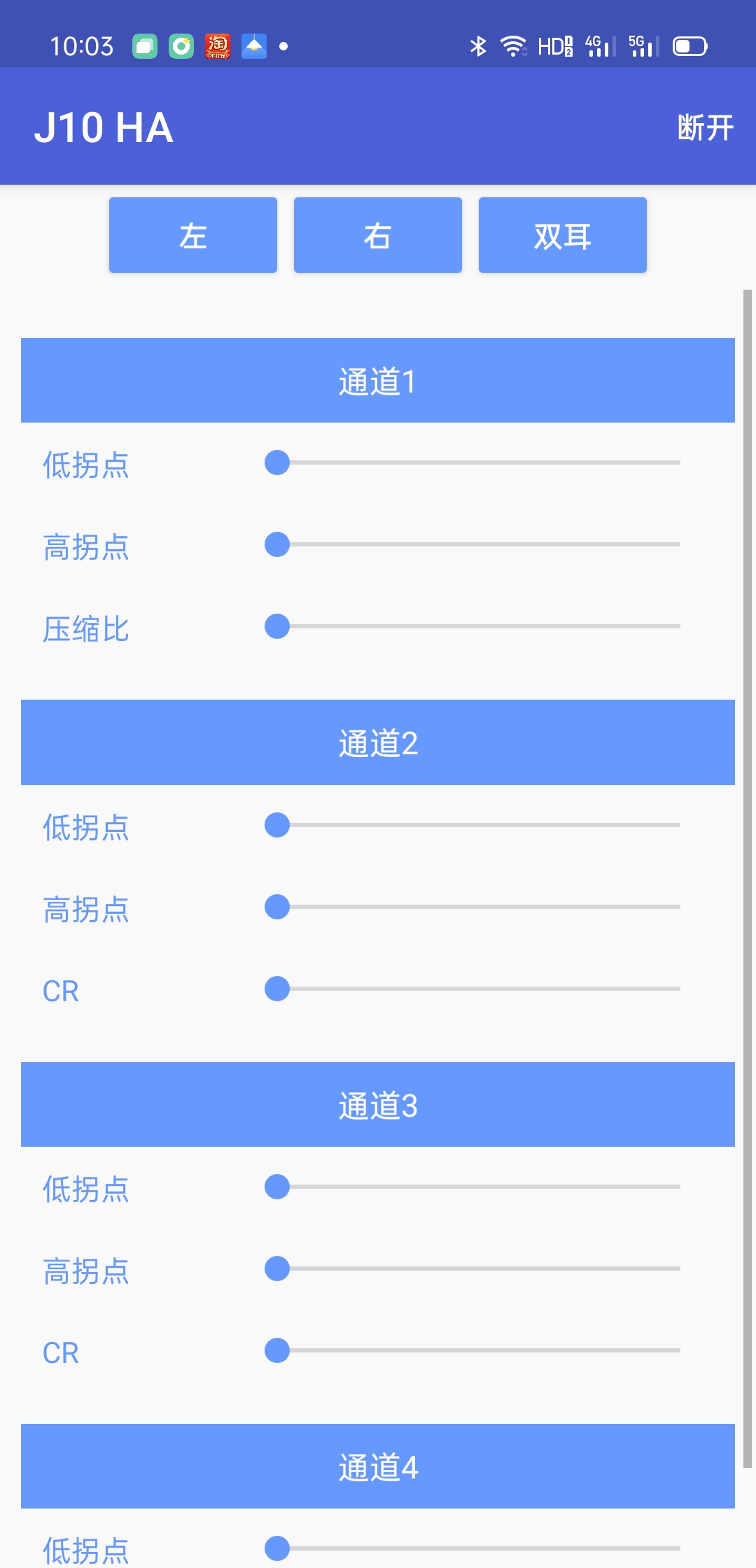Tap the 通道3 CR slider

472,1350
